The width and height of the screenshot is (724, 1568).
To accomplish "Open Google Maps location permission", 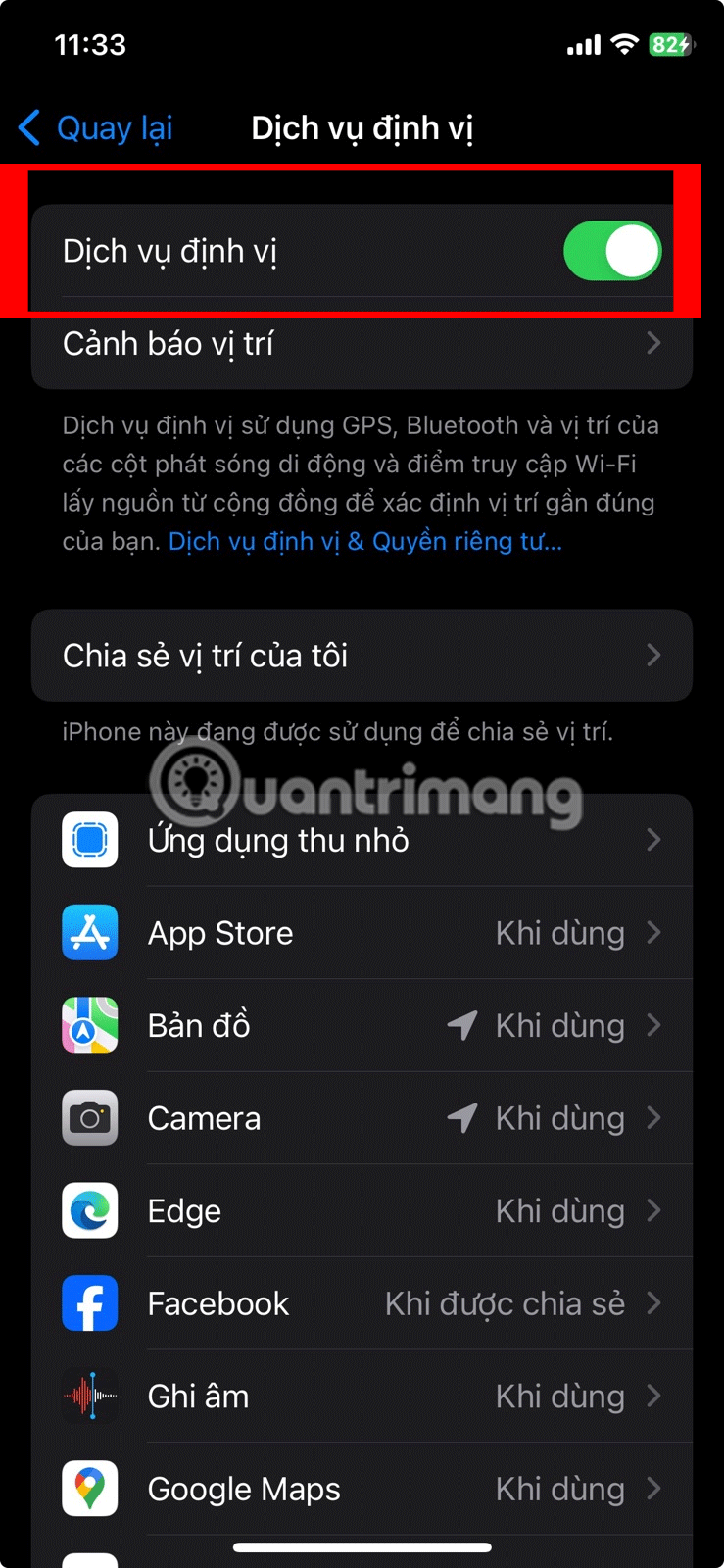I will 361,1489.
